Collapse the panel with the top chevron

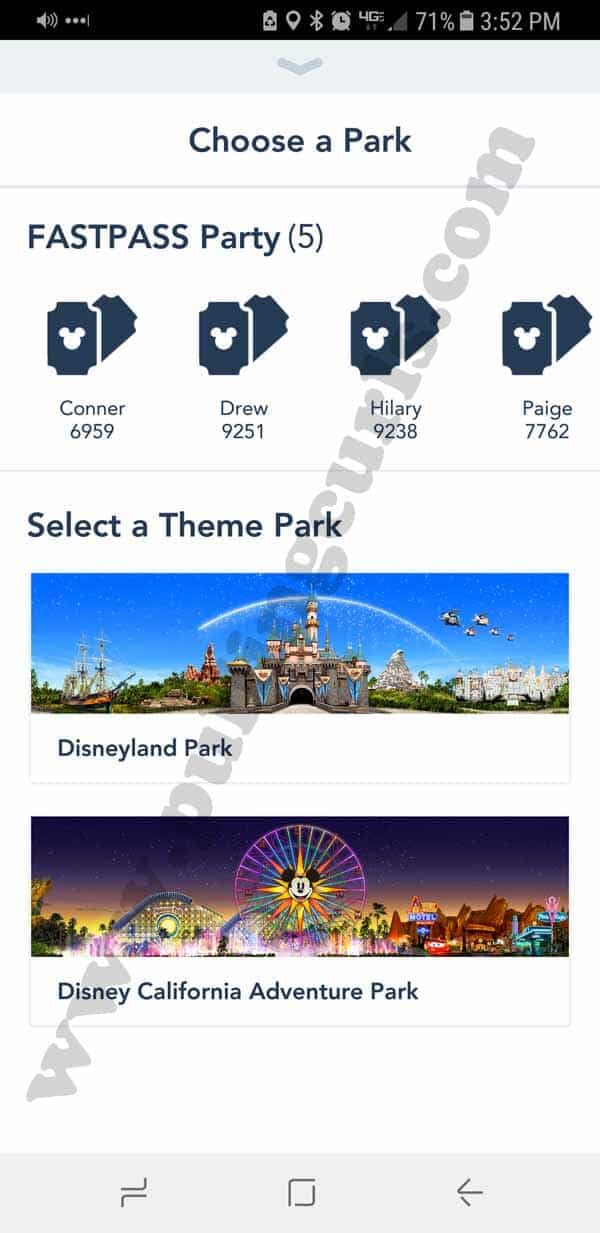click(x=300, y=66)
